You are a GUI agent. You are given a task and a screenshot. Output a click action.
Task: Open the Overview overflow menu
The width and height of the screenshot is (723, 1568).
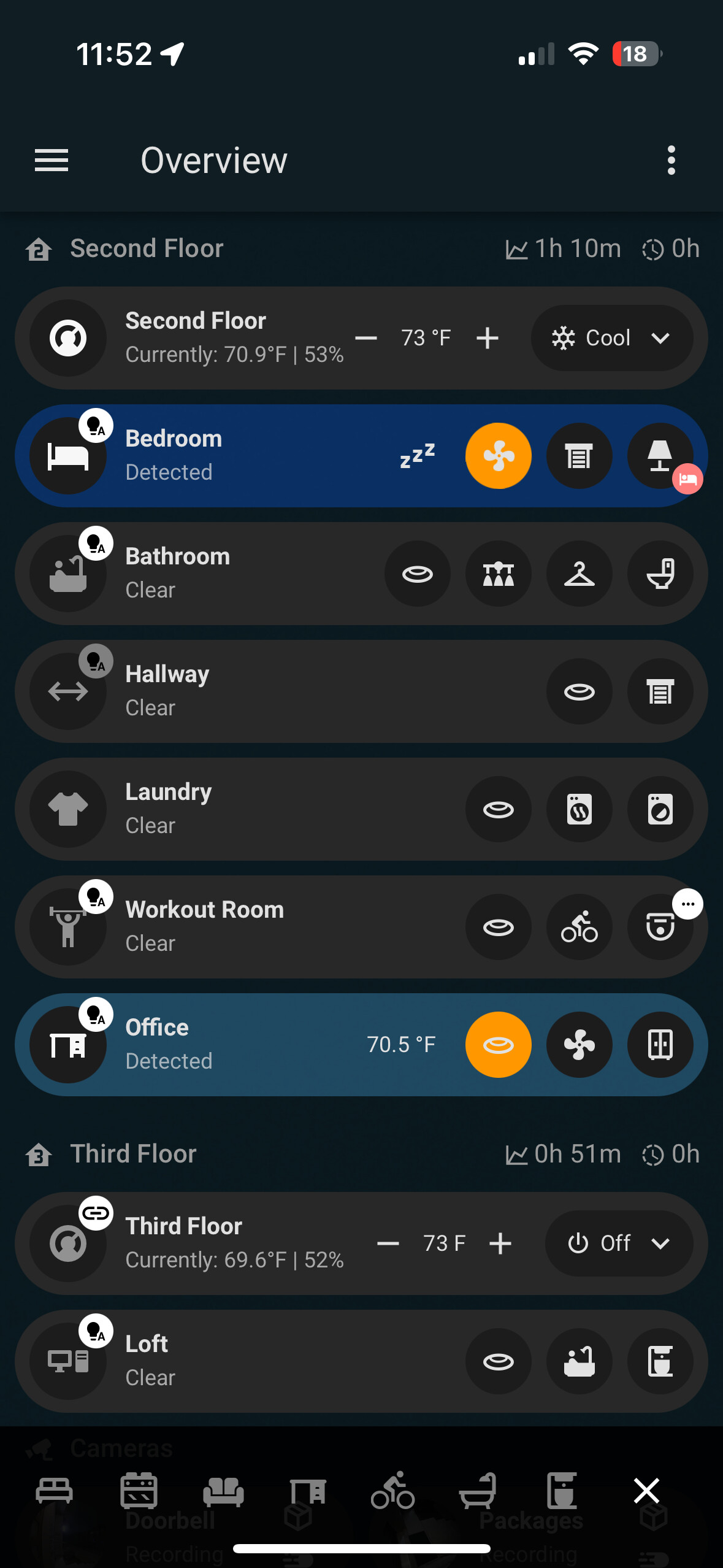coord(671,159)
